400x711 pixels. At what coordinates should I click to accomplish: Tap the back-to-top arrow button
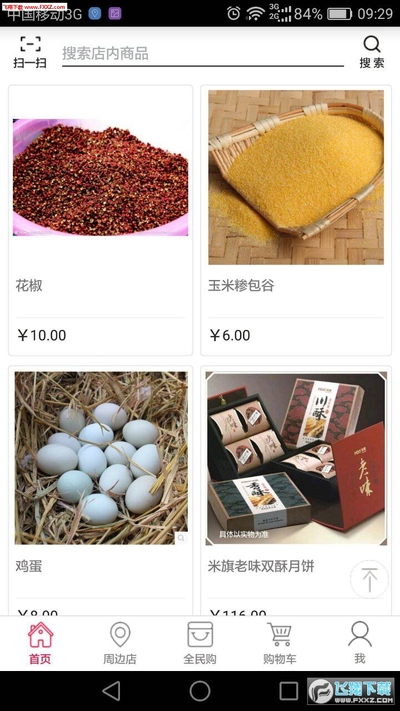pyautogui.click(x=369, y=579)
